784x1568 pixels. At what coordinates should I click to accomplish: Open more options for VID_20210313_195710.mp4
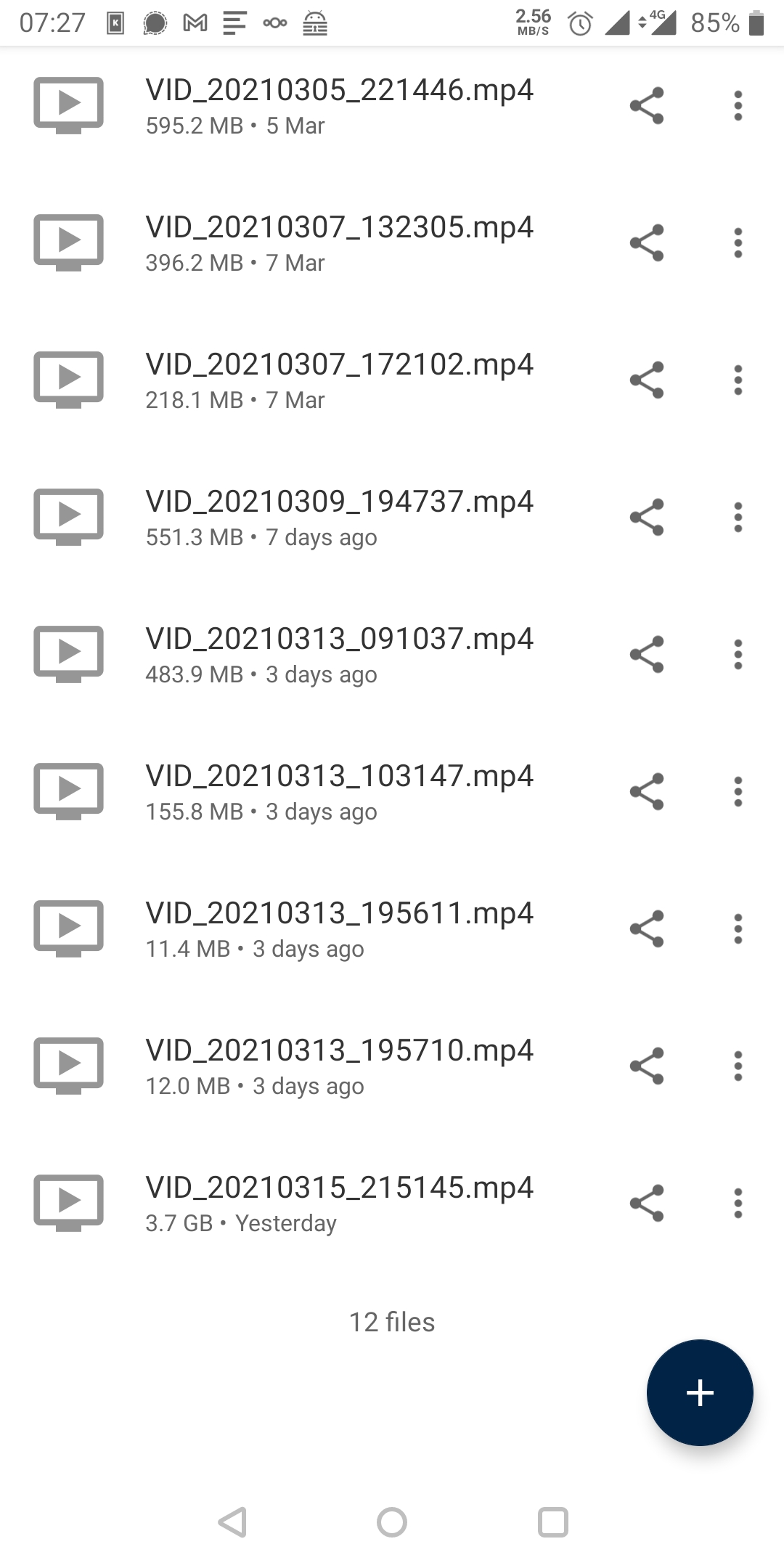tap(738, 1066)
